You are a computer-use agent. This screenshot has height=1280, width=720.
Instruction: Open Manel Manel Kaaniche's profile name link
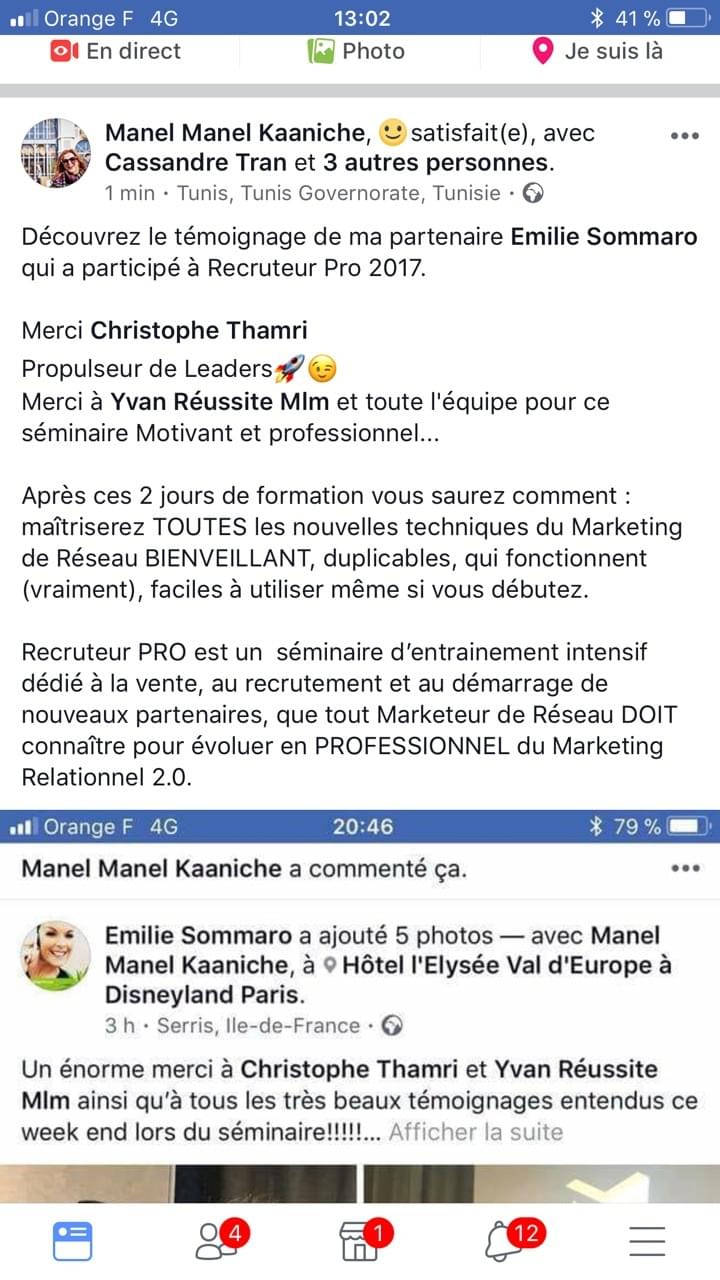coord(238,133)
